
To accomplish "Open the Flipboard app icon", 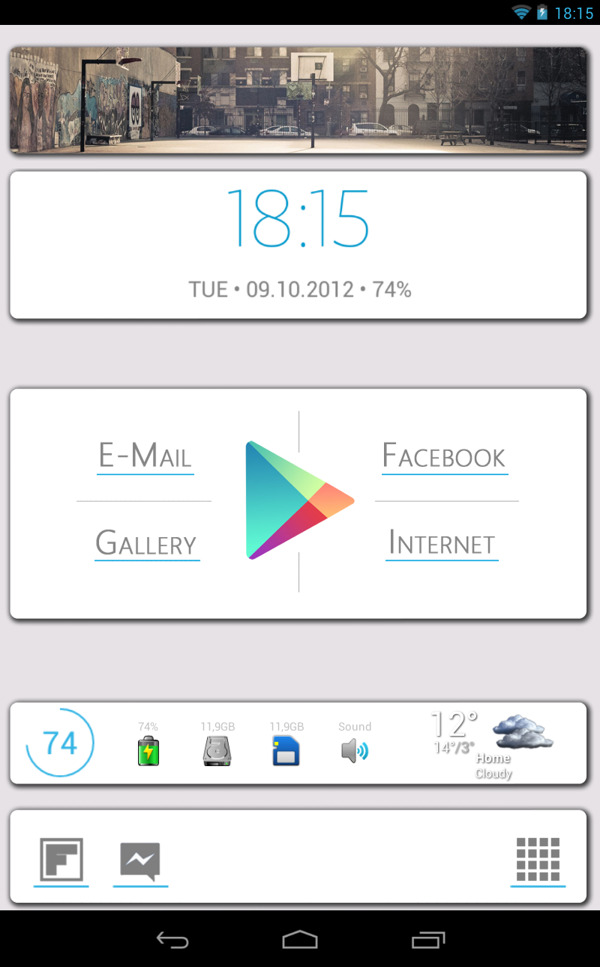I will click(61, 859).
